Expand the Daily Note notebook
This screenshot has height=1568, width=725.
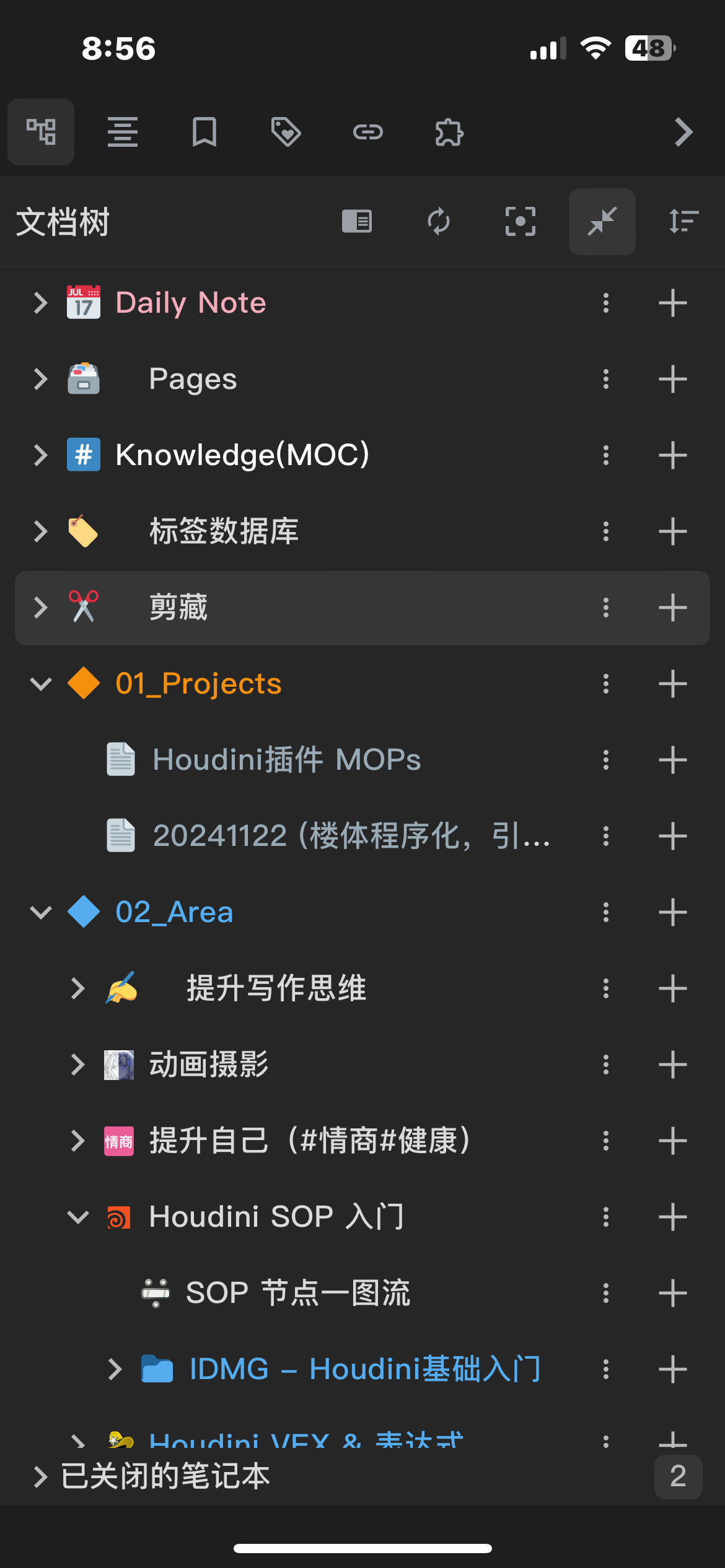[39, 303]
